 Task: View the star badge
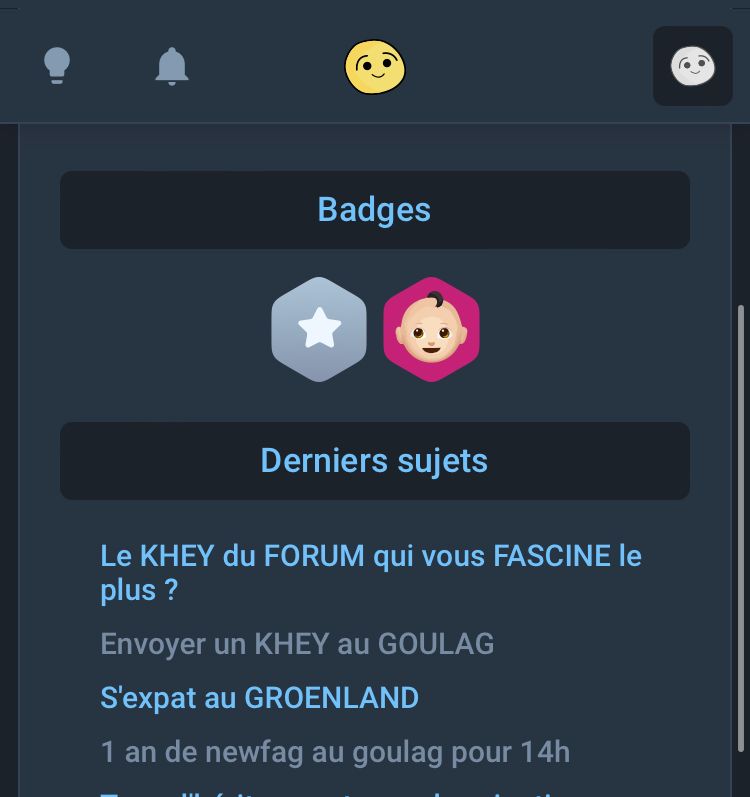click(319, 329)
